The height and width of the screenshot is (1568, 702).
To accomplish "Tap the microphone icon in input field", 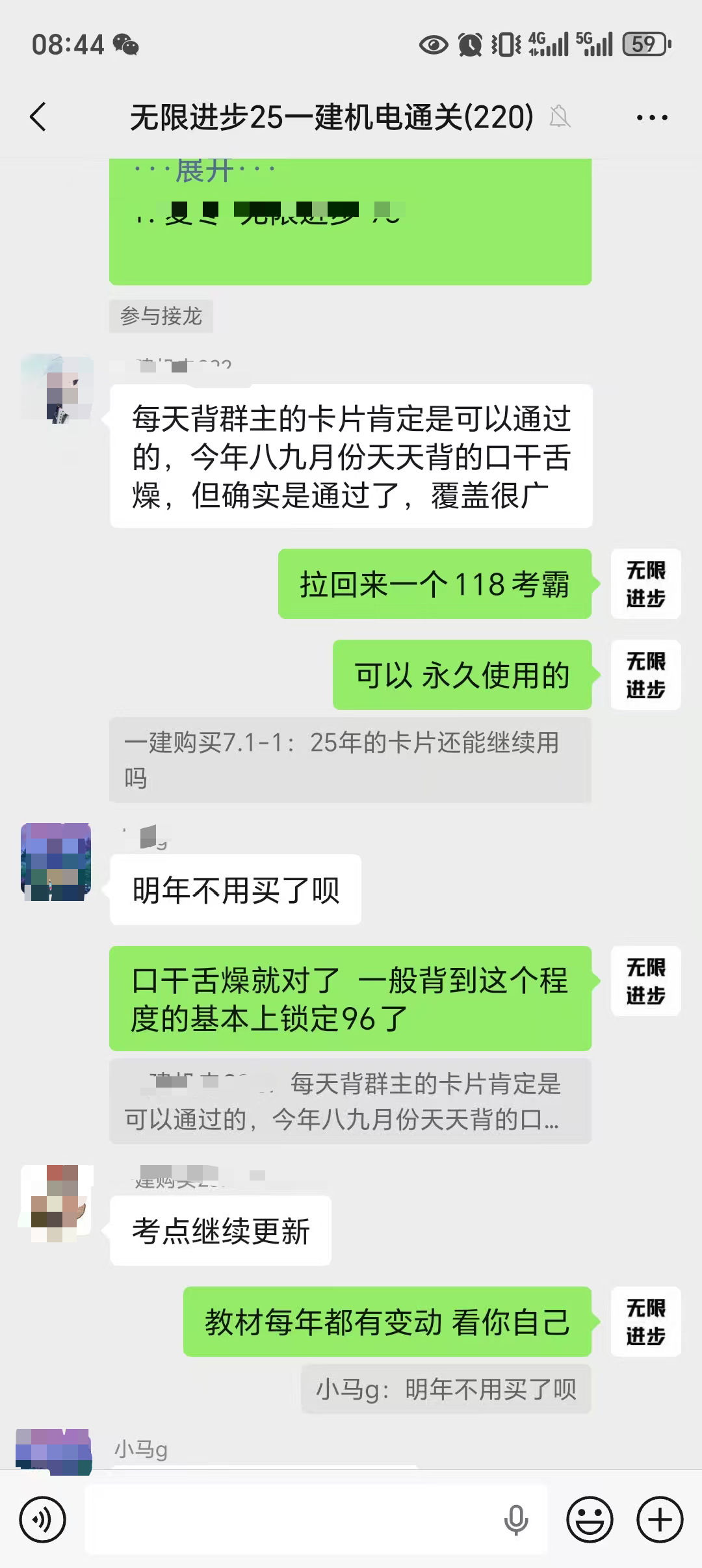I will pyautogui.click(x=516, y=1519).
